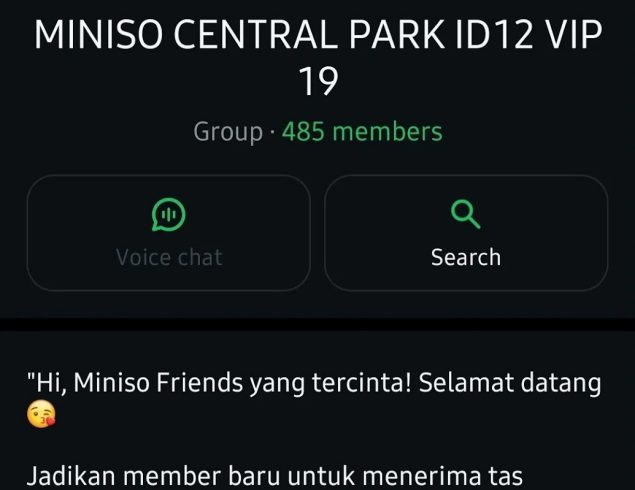View the 485 members list
Screen dimensions: 635x490
361,131
